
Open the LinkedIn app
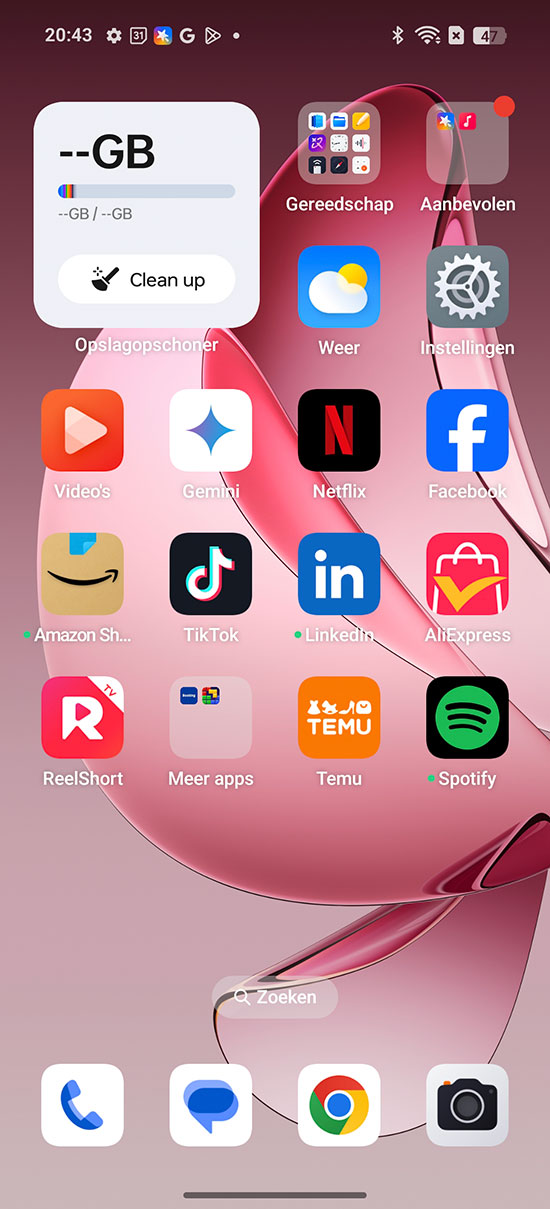click(x=339, y=574)
